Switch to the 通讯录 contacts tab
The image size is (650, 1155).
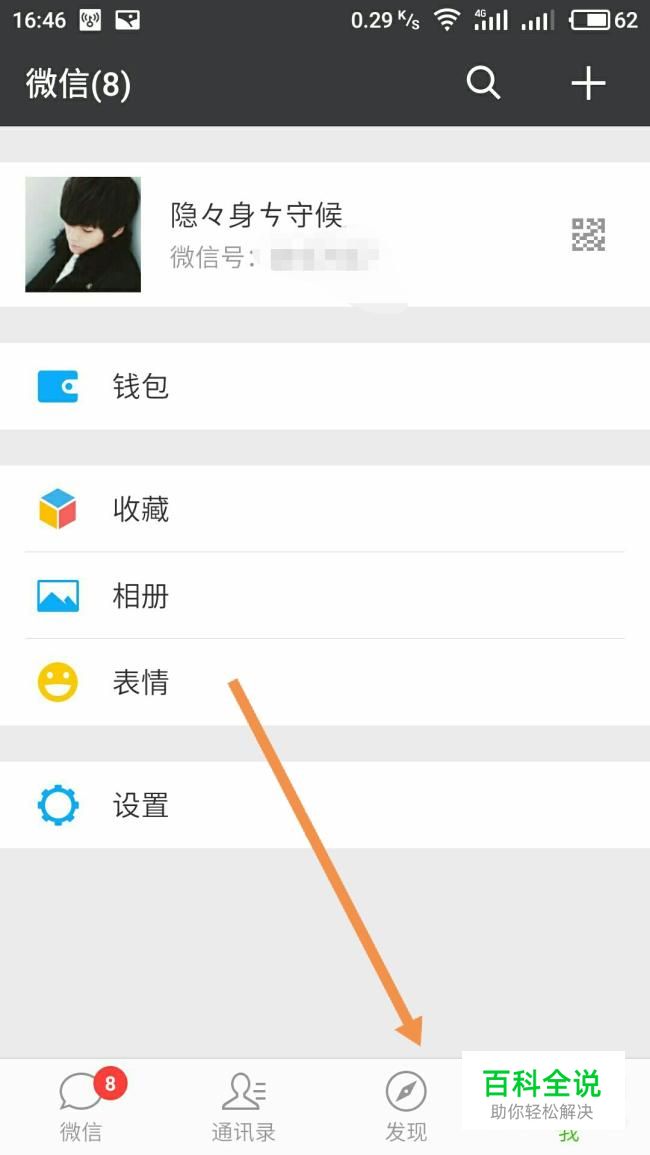pyautogui.click(x=243, y=1106)
